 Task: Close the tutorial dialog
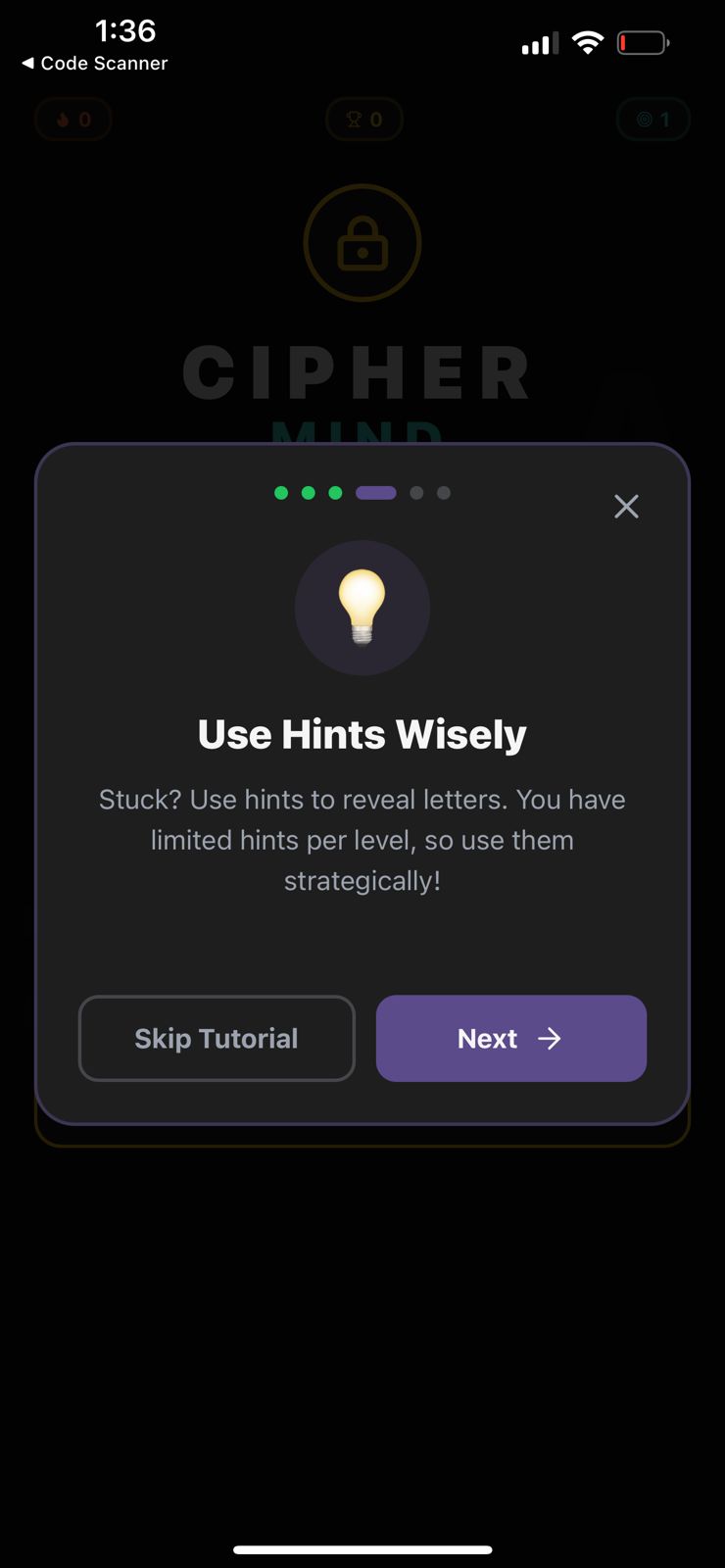click(x=626, y=507)
